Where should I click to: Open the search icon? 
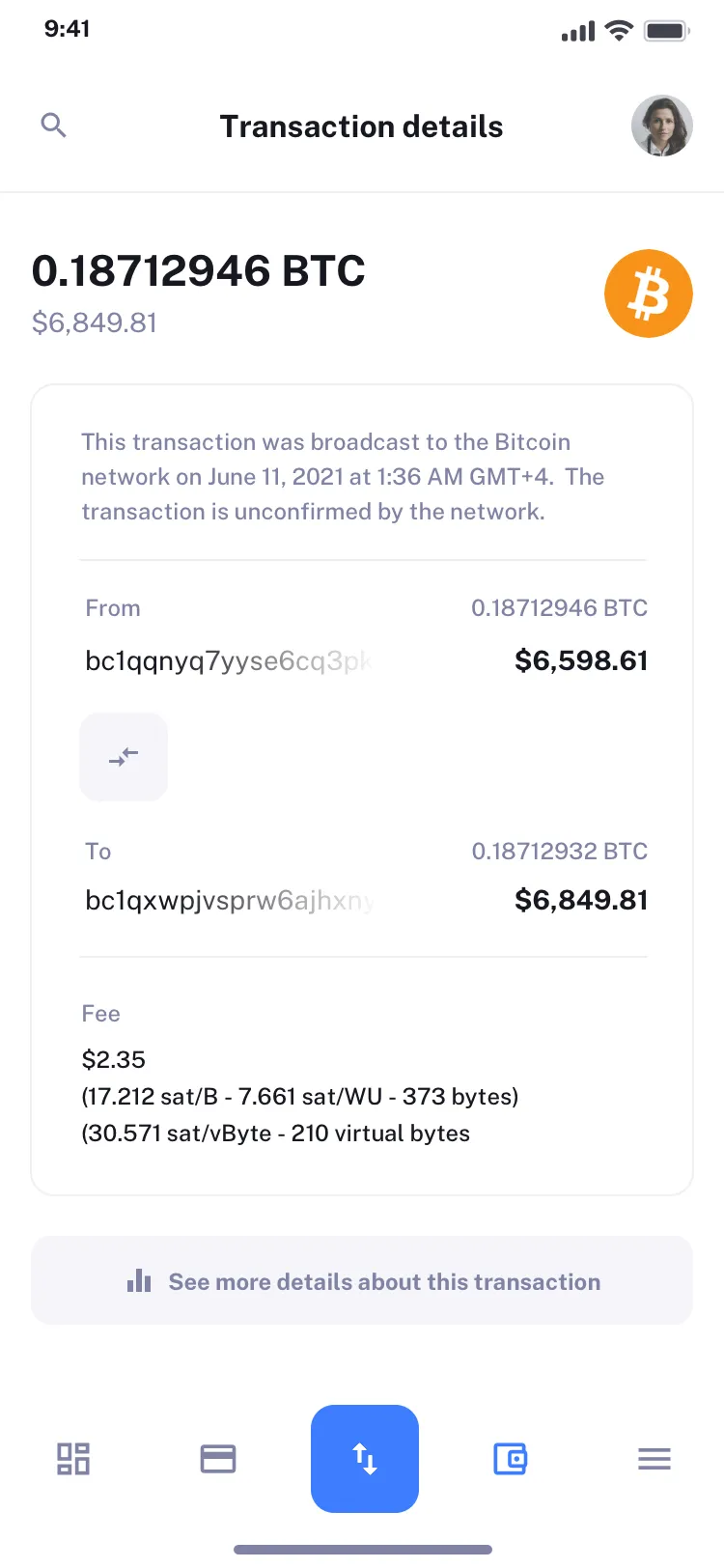coord(53,125)
